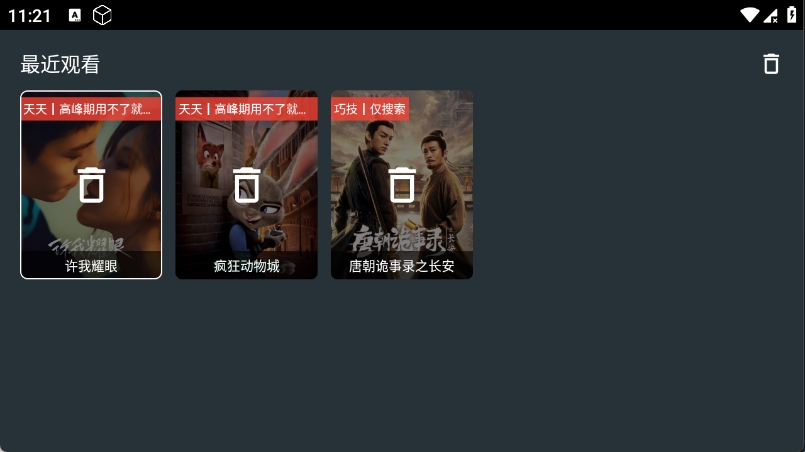The width and height of the screenshot is (805, 452).
Task: Delete 唐朝诡事录之长安 history entry
Action: (x=402, y=185)
